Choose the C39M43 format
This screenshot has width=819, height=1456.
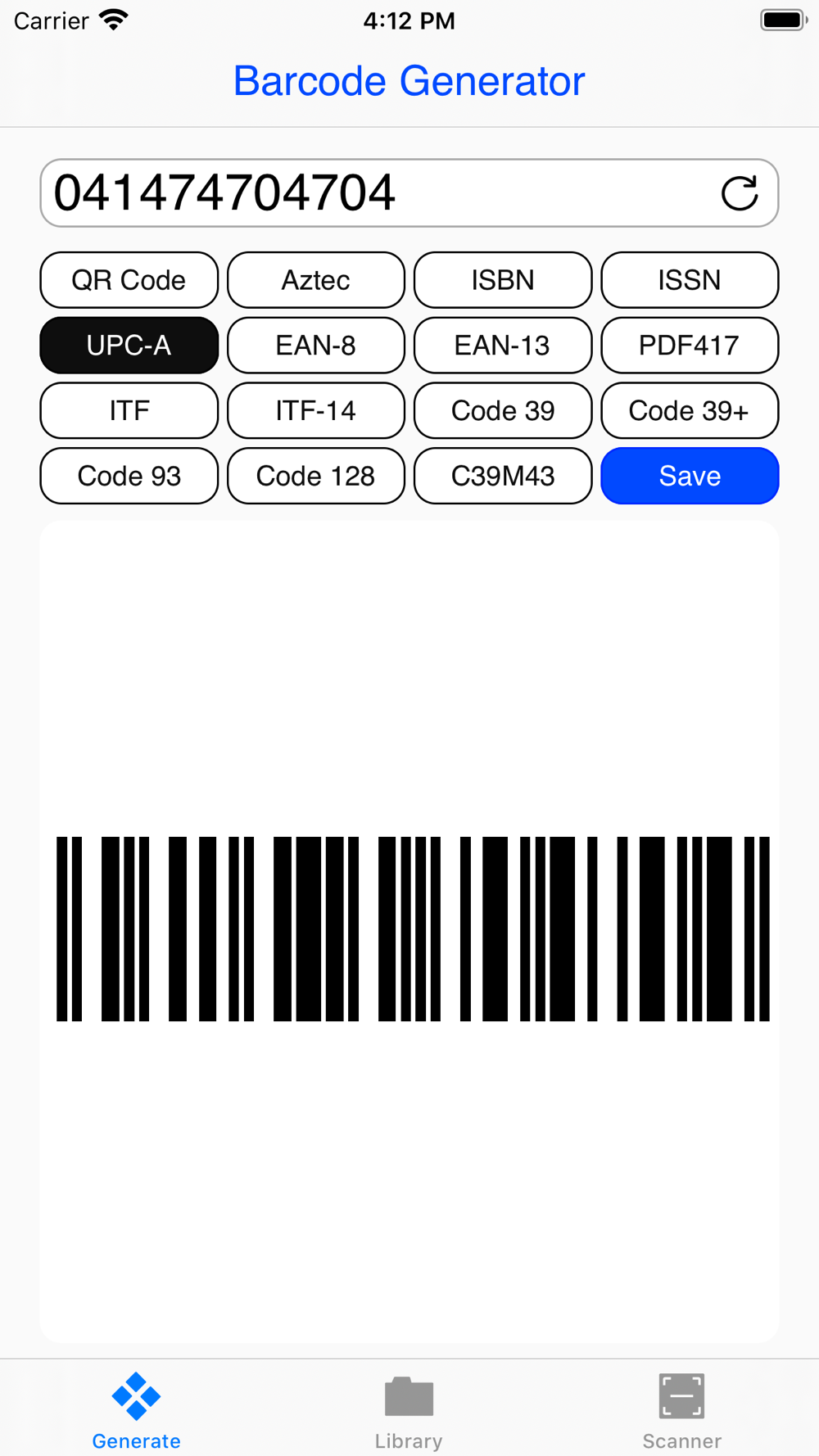tap(503, 476)
